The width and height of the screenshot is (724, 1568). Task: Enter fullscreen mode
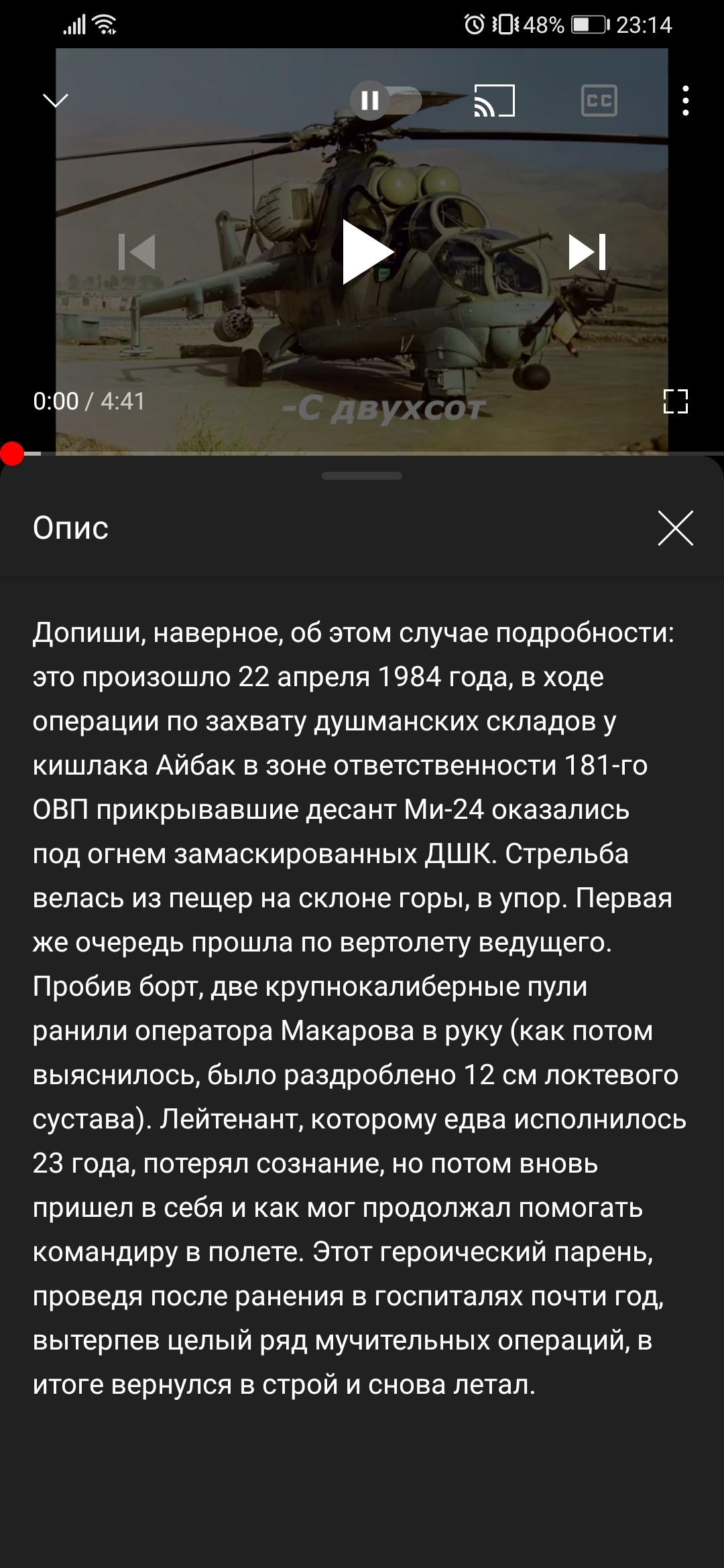pos(675,401)
